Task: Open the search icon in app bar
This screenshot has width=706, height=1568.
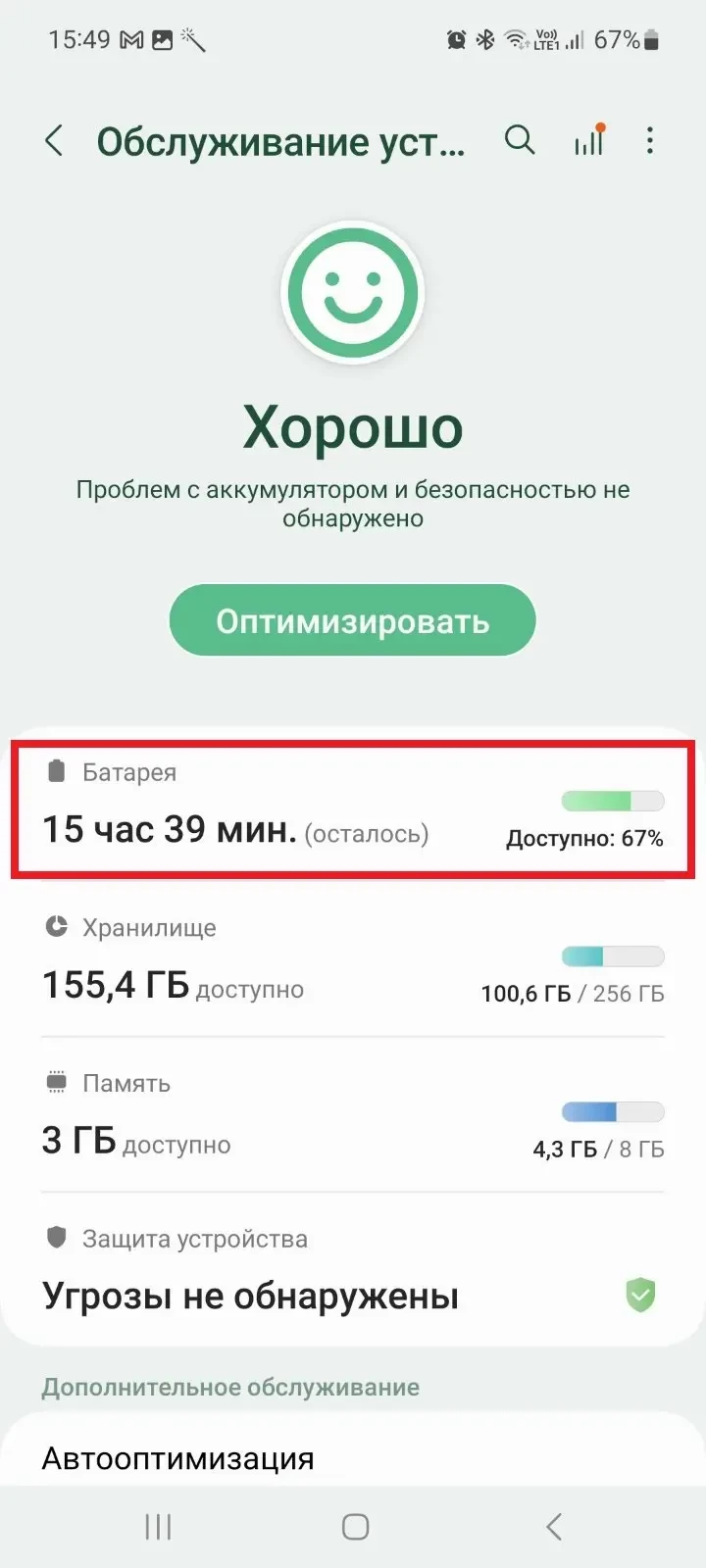Action: [x=520, y=141]
